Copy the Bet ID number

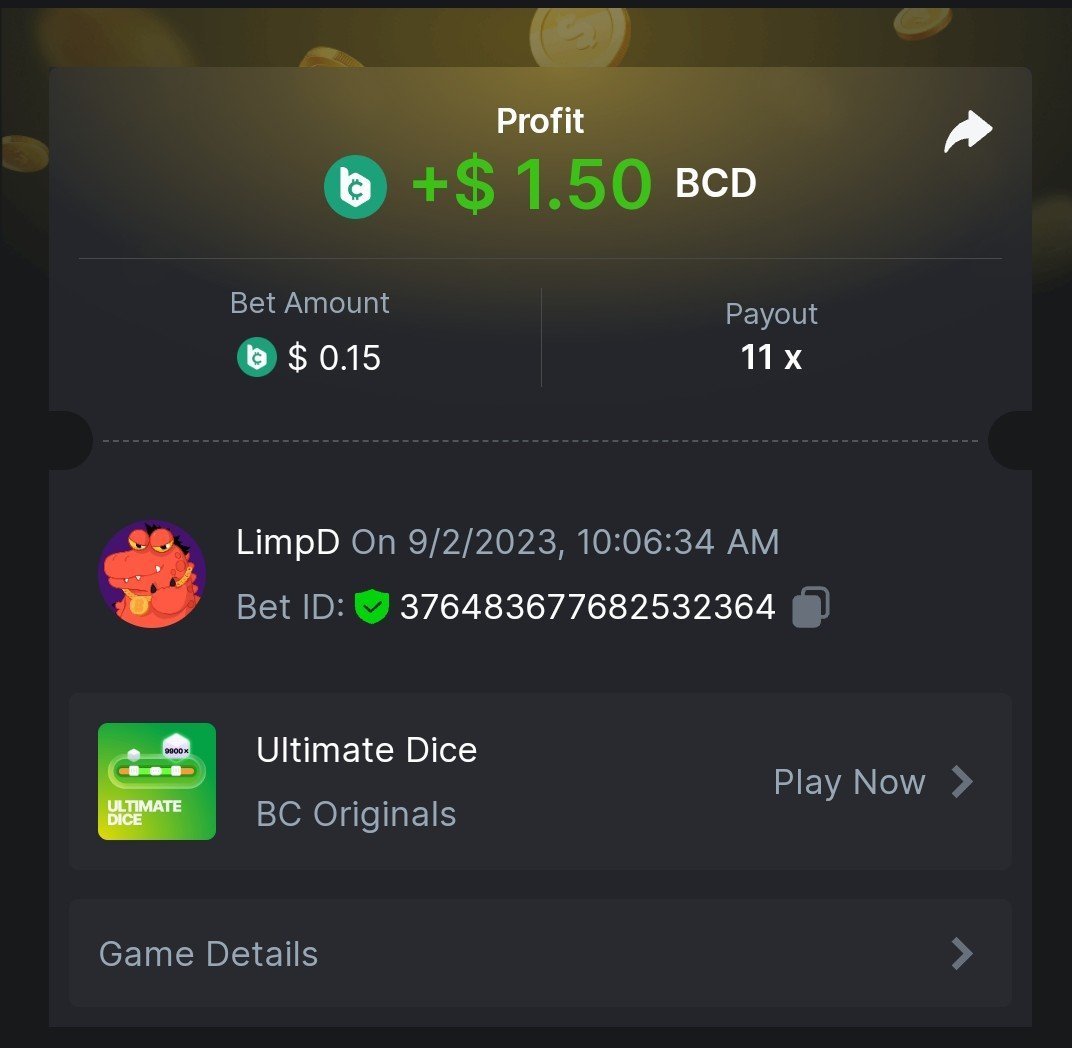tap(811, 606)
